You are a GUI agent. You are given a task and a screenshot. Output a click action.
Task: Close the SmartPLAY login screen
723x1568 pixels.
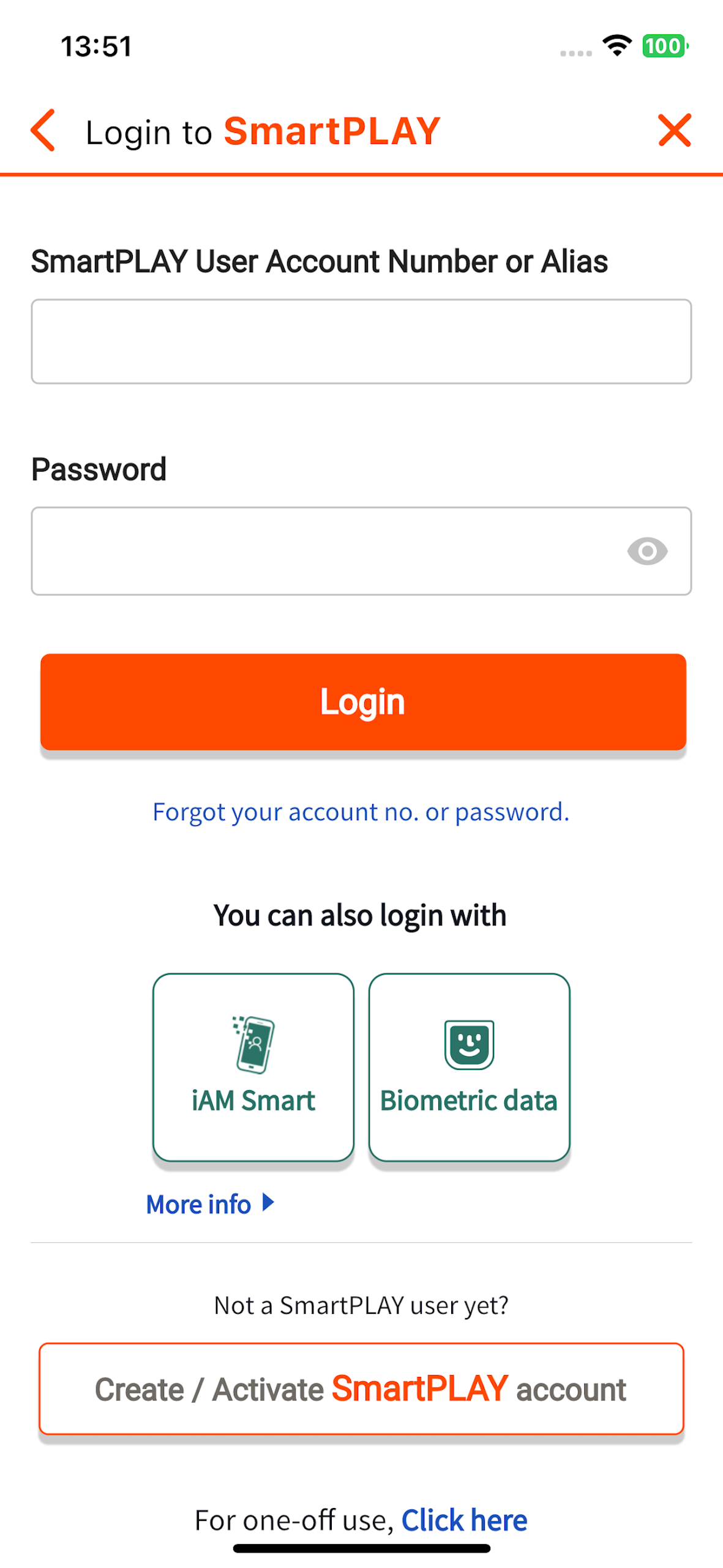[x=674, y=130]
